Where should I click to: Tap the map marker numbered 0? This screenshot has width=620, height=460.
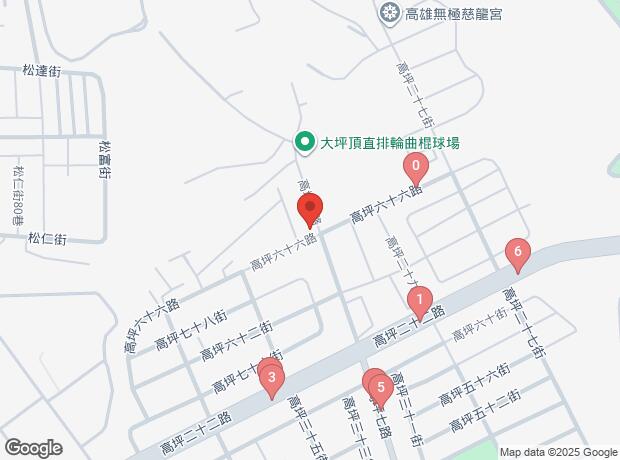pos(416,168)
